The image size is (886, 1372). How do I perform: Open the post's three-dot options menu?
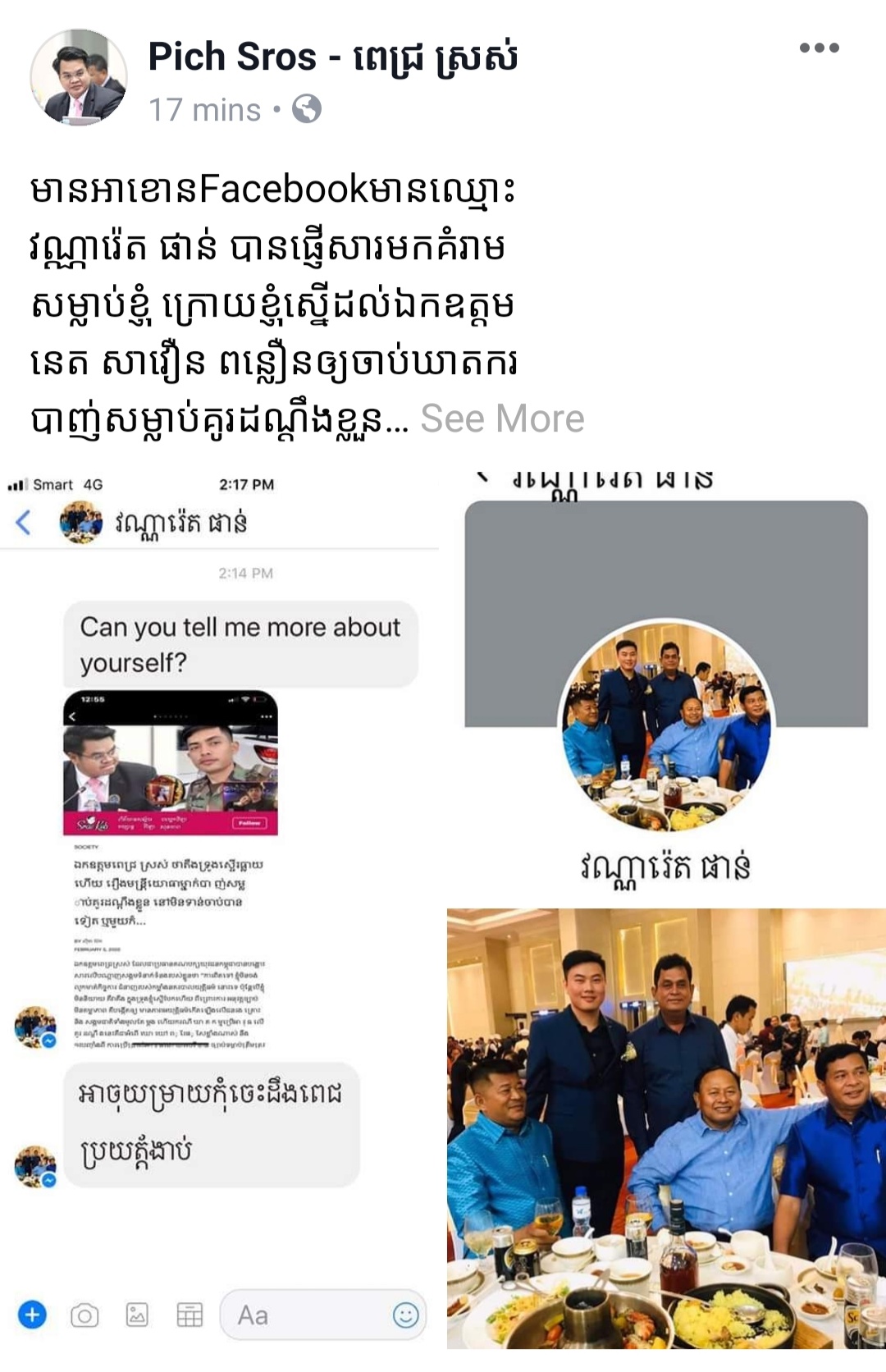[819, 48]
